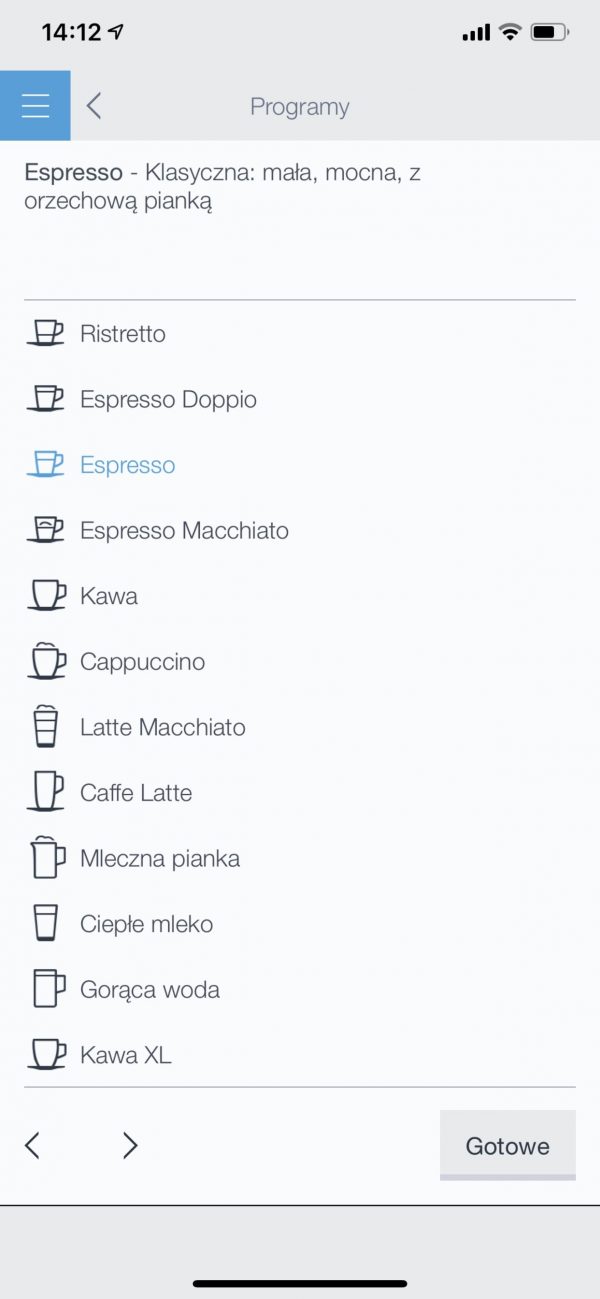
Task: Confirm with the Gotowe button
Action: 508,1145
